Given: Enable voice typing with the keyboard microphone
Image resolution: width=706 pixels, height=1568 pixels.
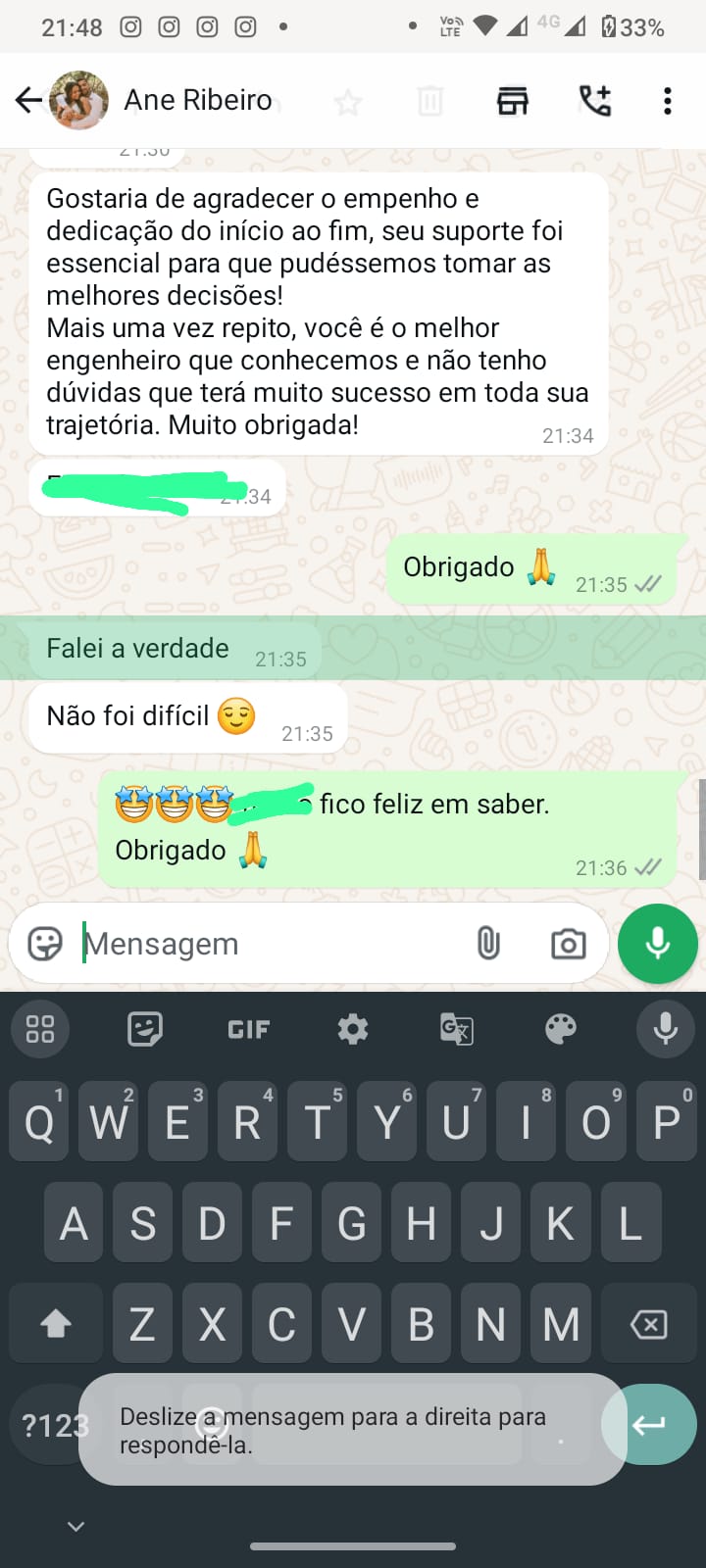Looking at the screenshot, I should click(666, 1029).
